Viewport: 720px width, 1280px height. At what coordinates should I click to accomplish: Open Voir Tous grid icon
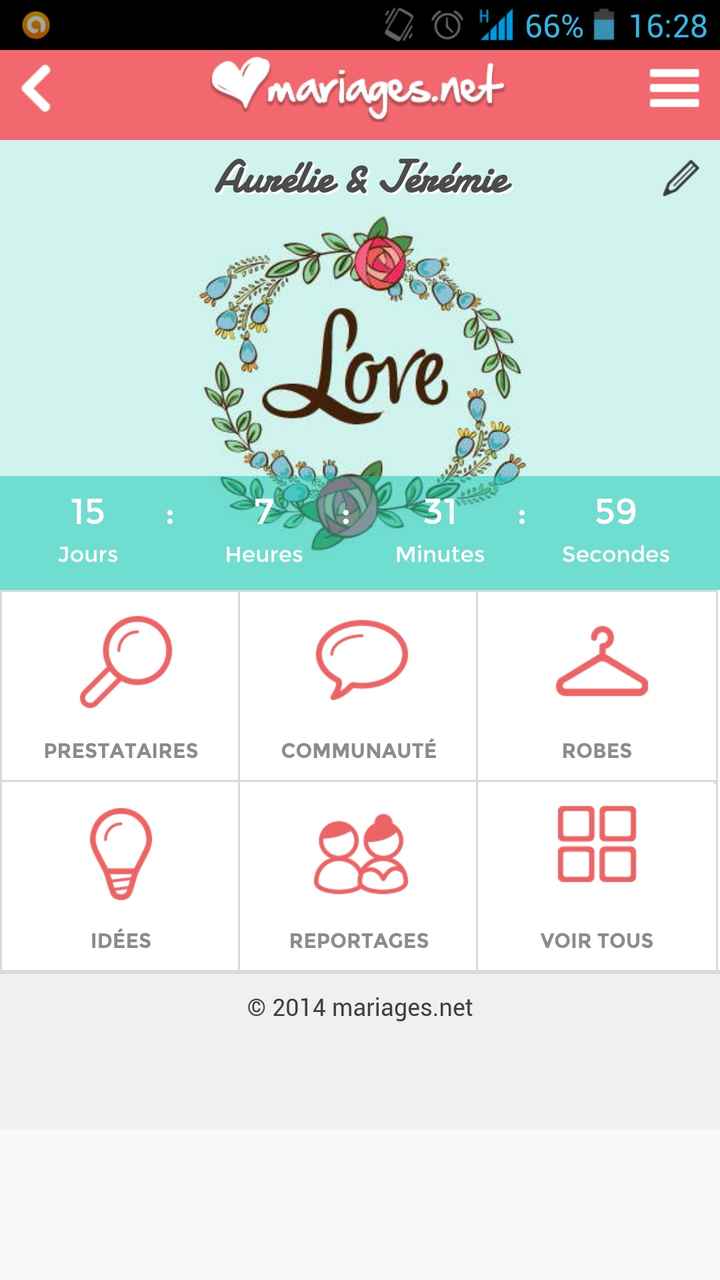coord(597,845)
